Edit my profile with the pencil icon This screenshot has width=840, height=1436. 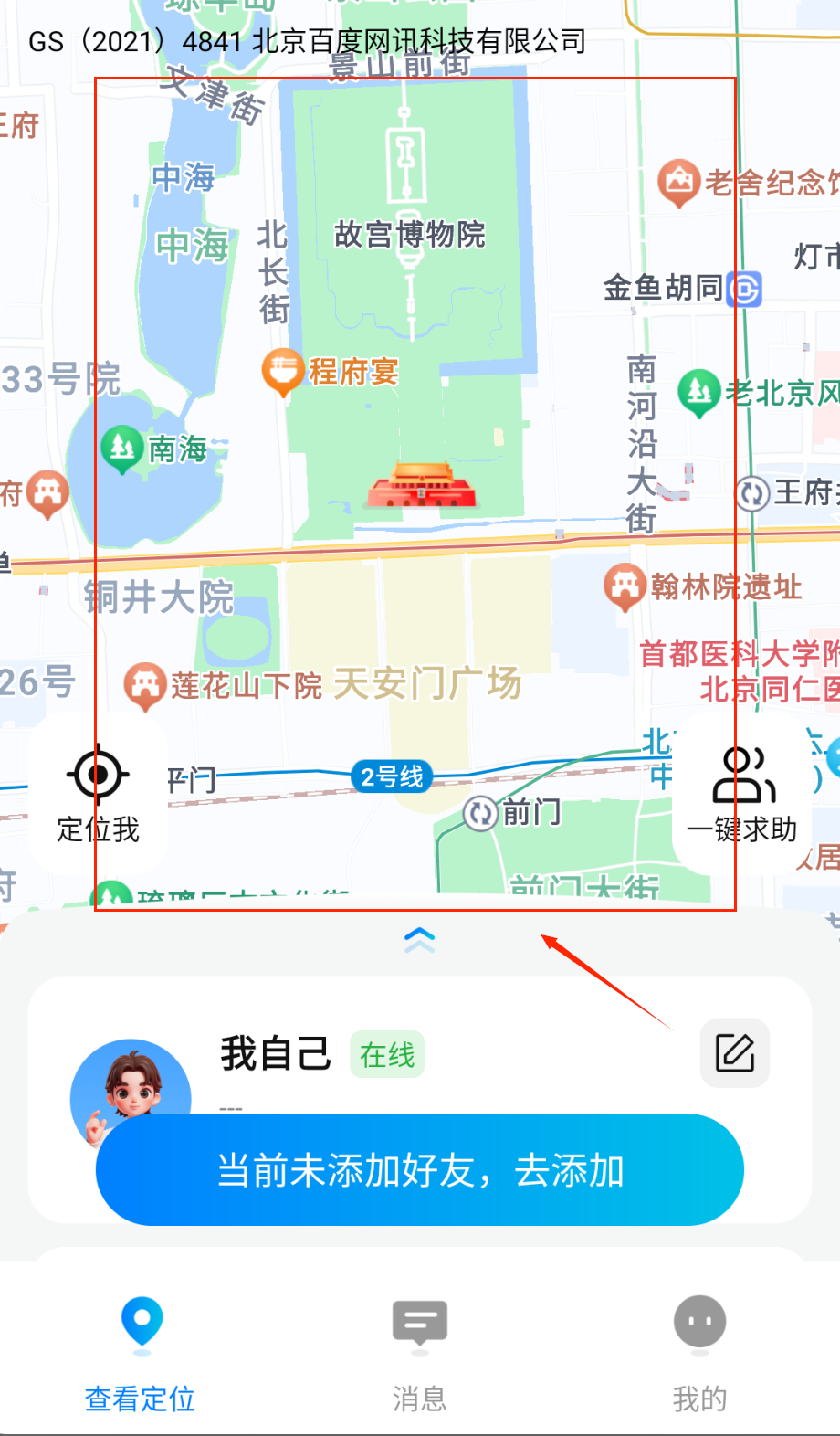[x=735, y=1053]
